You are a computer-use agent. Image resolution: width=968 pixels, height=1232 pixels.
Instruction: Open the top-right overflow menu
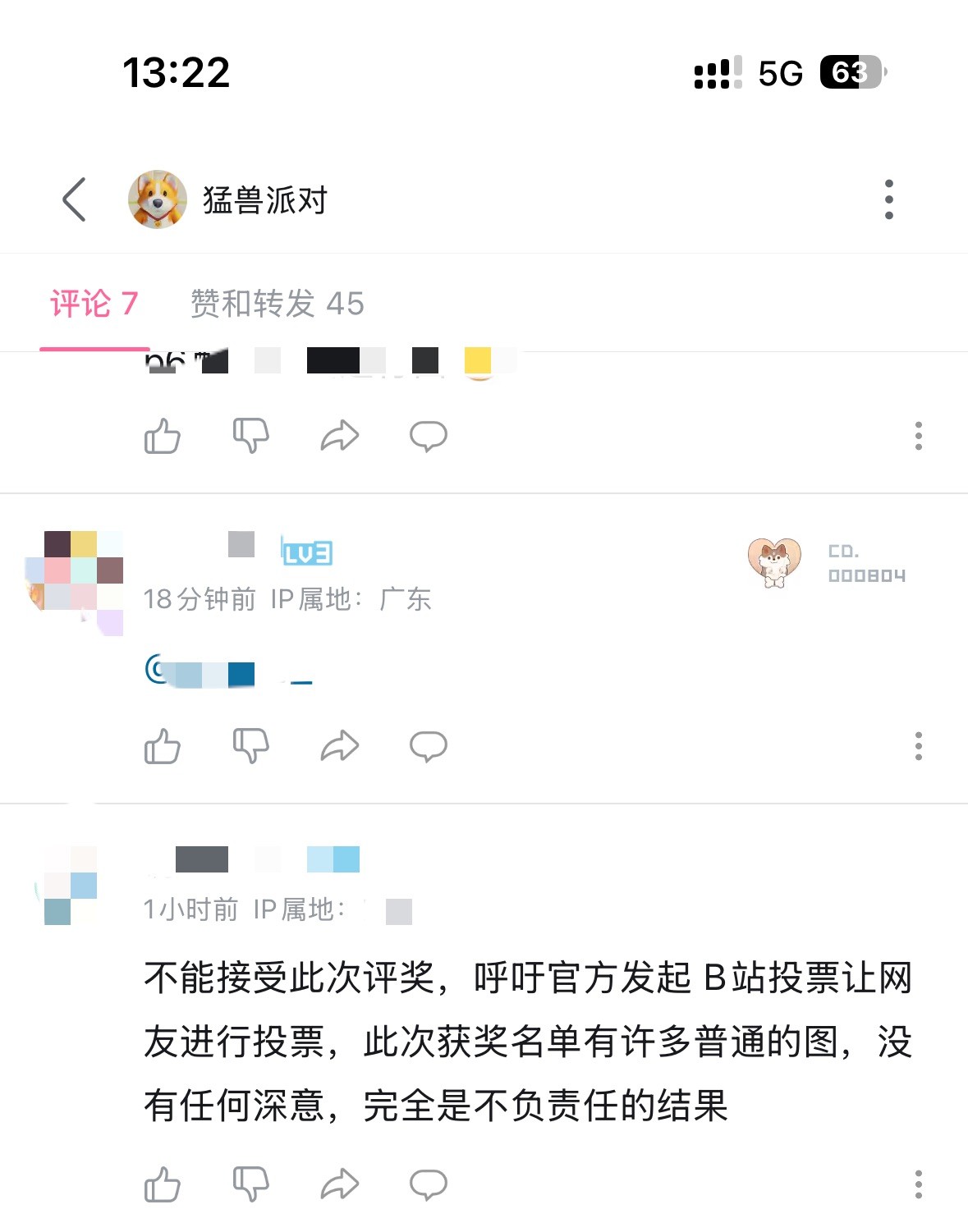(888, 199)
